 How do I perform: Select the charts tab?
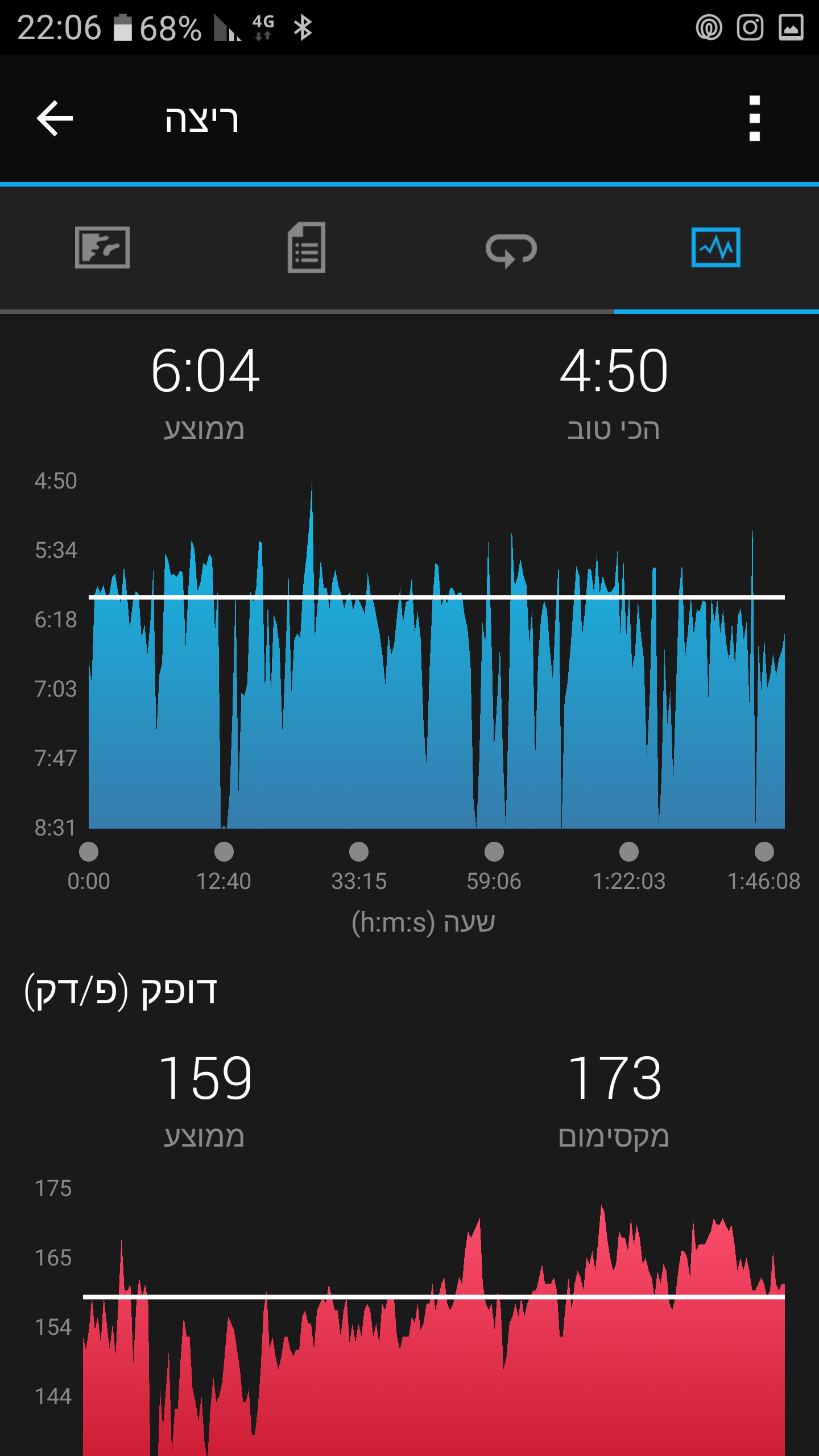(x=715, y=248)
